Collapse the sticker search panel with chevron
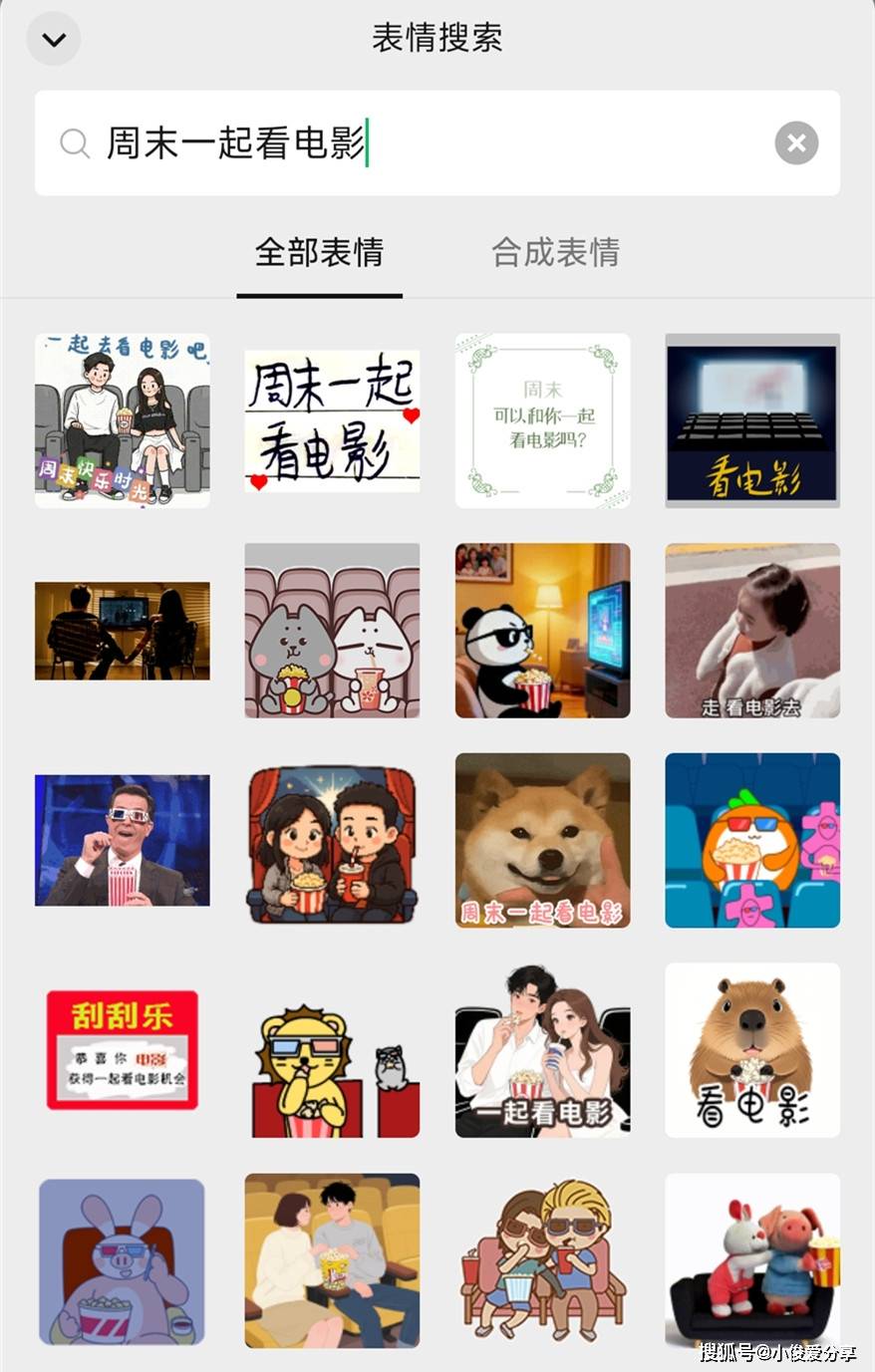 click(54, 40)
